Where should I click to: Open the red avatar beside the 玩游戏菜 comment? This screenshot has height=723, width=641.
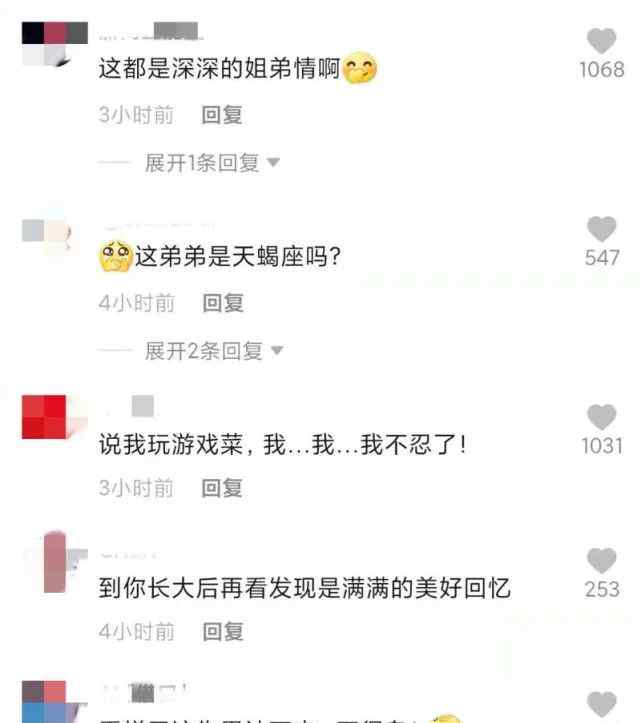click(44, 416)
